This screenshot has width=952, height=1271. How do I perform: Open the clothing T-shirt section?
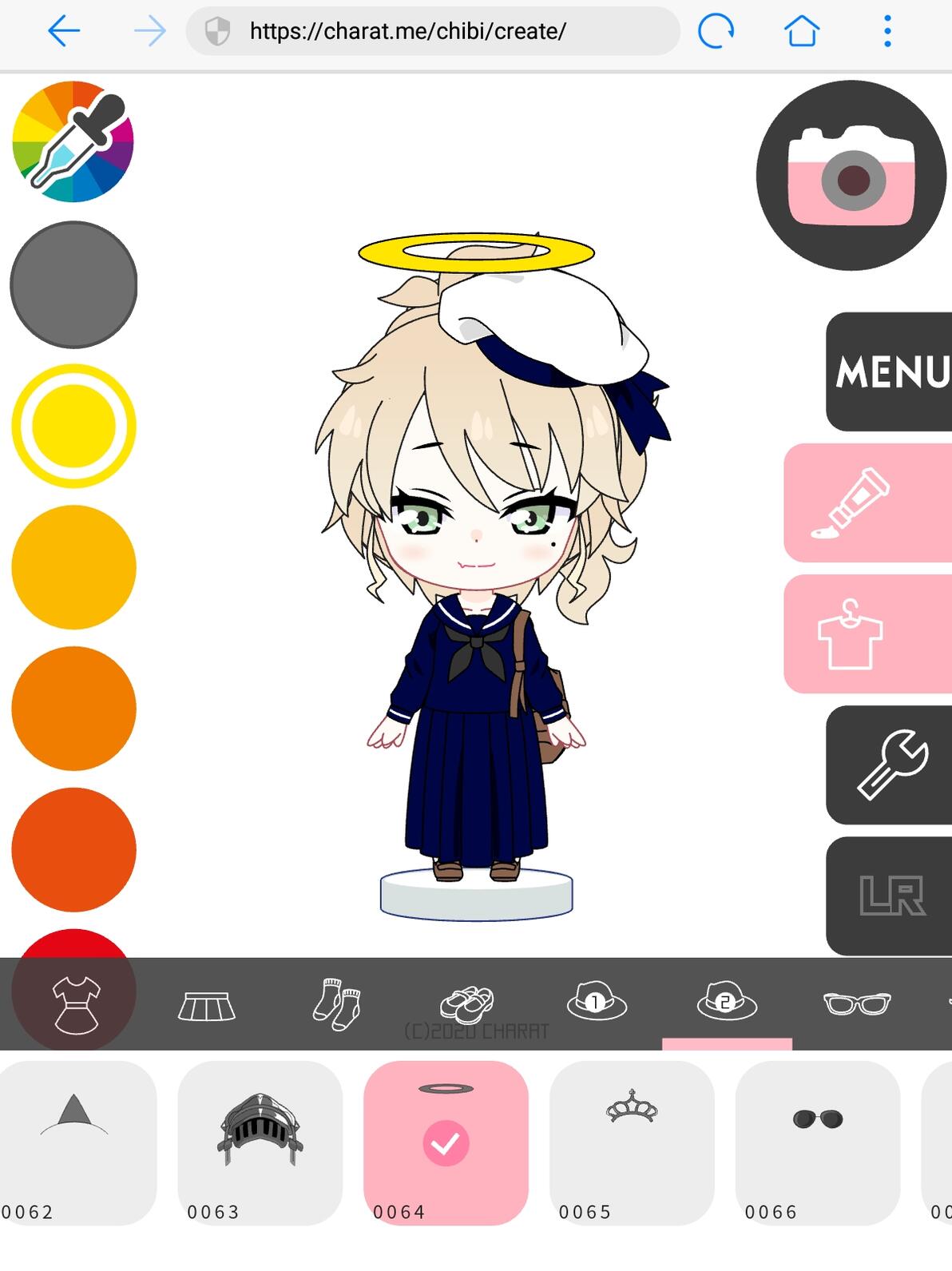868,634
